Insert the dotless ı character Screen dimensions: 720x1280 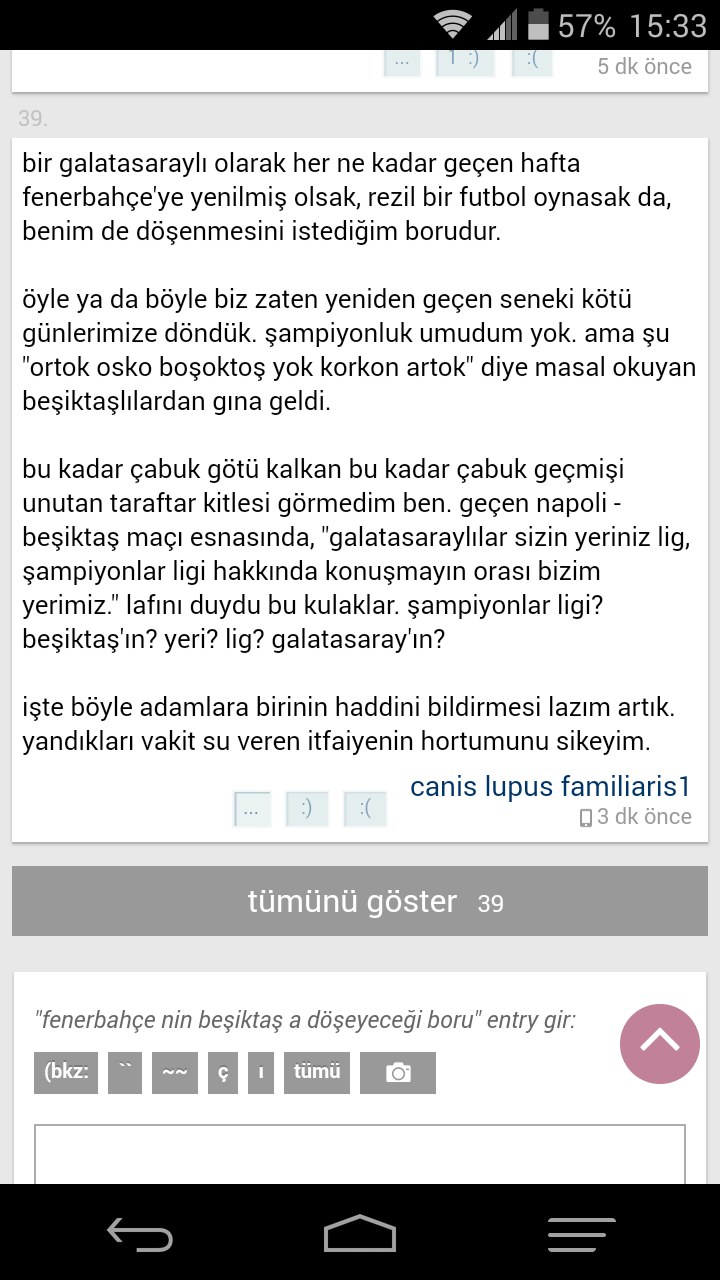tap(261, 1073)
